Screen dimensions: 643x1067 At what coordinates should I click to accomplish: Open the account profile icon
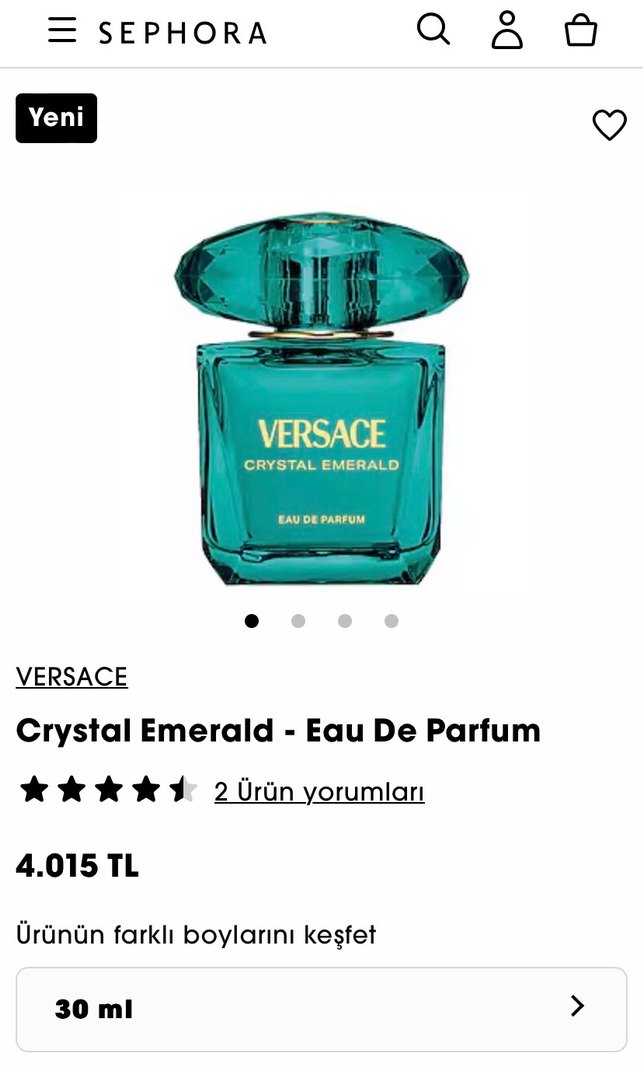pyautogui.click(x=507, y=31)
